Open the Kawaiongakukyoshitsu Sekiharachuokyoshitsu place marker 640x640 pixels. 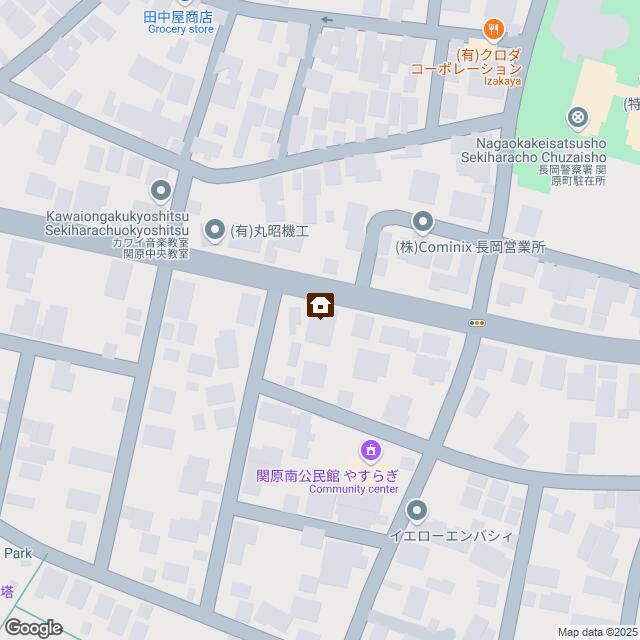tap(160, 190)
